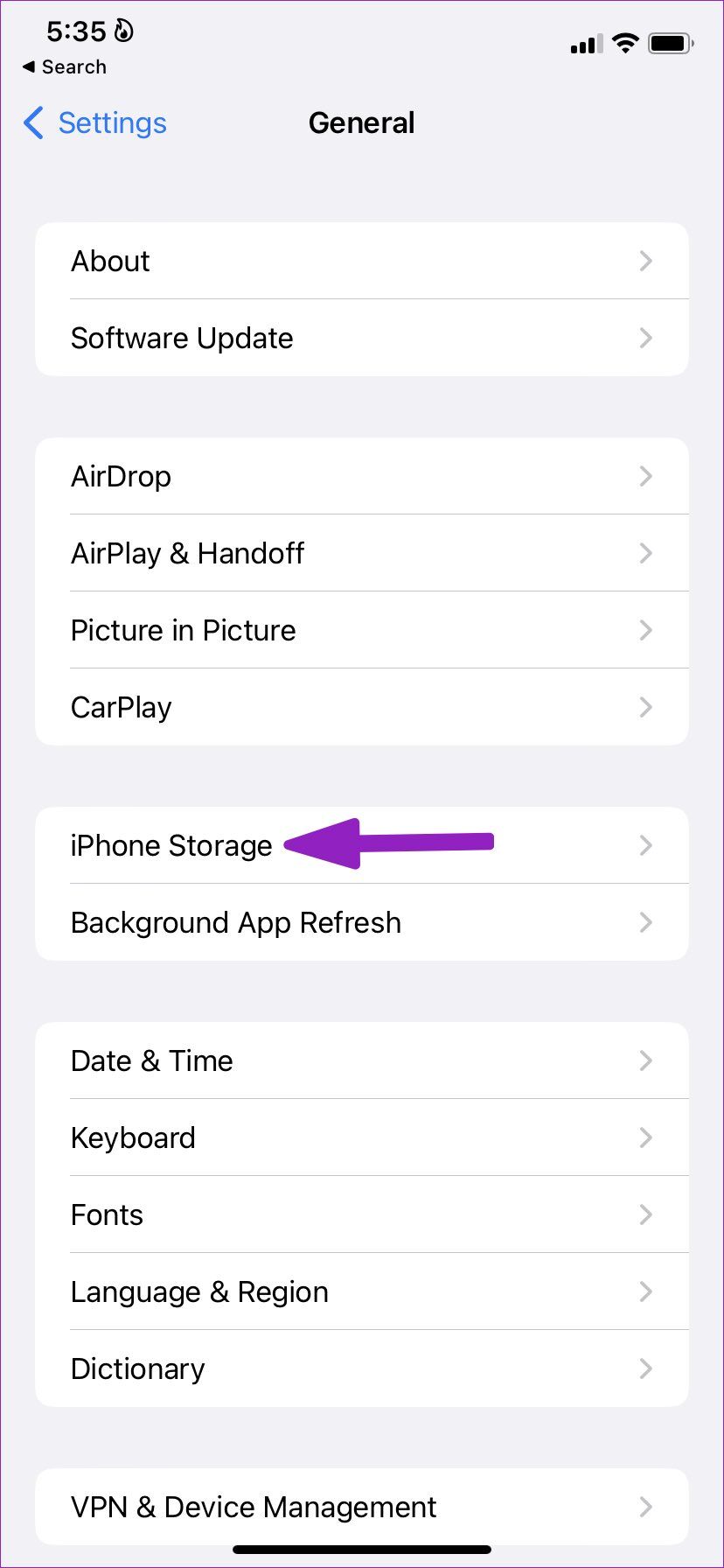Open CarPlay settings
The width and height of the screenshot is (724, 1568).
click(361, 707)
